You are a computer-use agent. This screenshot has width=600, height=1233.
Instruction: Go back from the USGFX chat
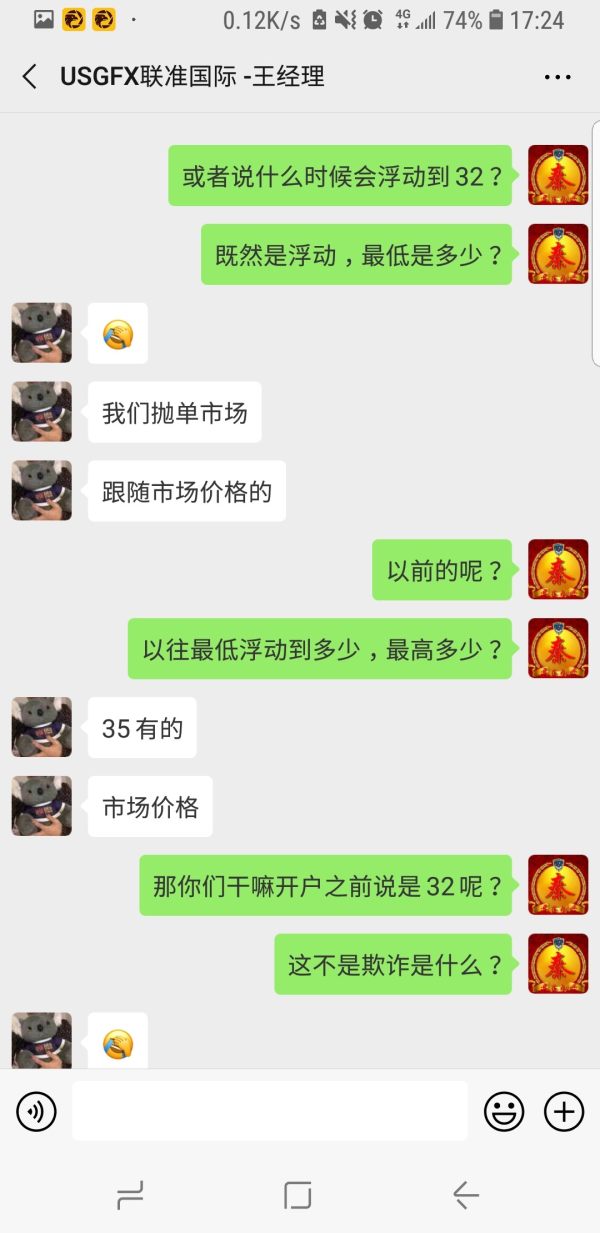coord(30,77)
